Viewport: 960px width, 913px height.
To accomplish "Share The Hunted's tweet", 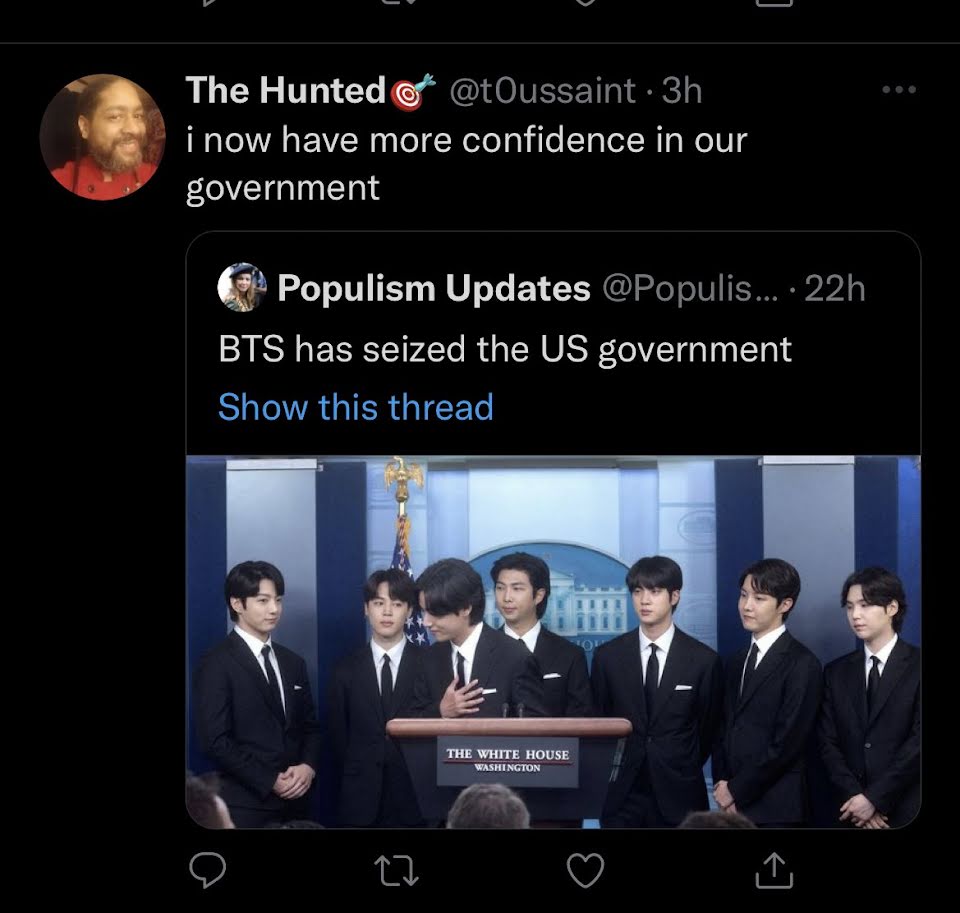I will pyautogui.click(x=773, y=873).
